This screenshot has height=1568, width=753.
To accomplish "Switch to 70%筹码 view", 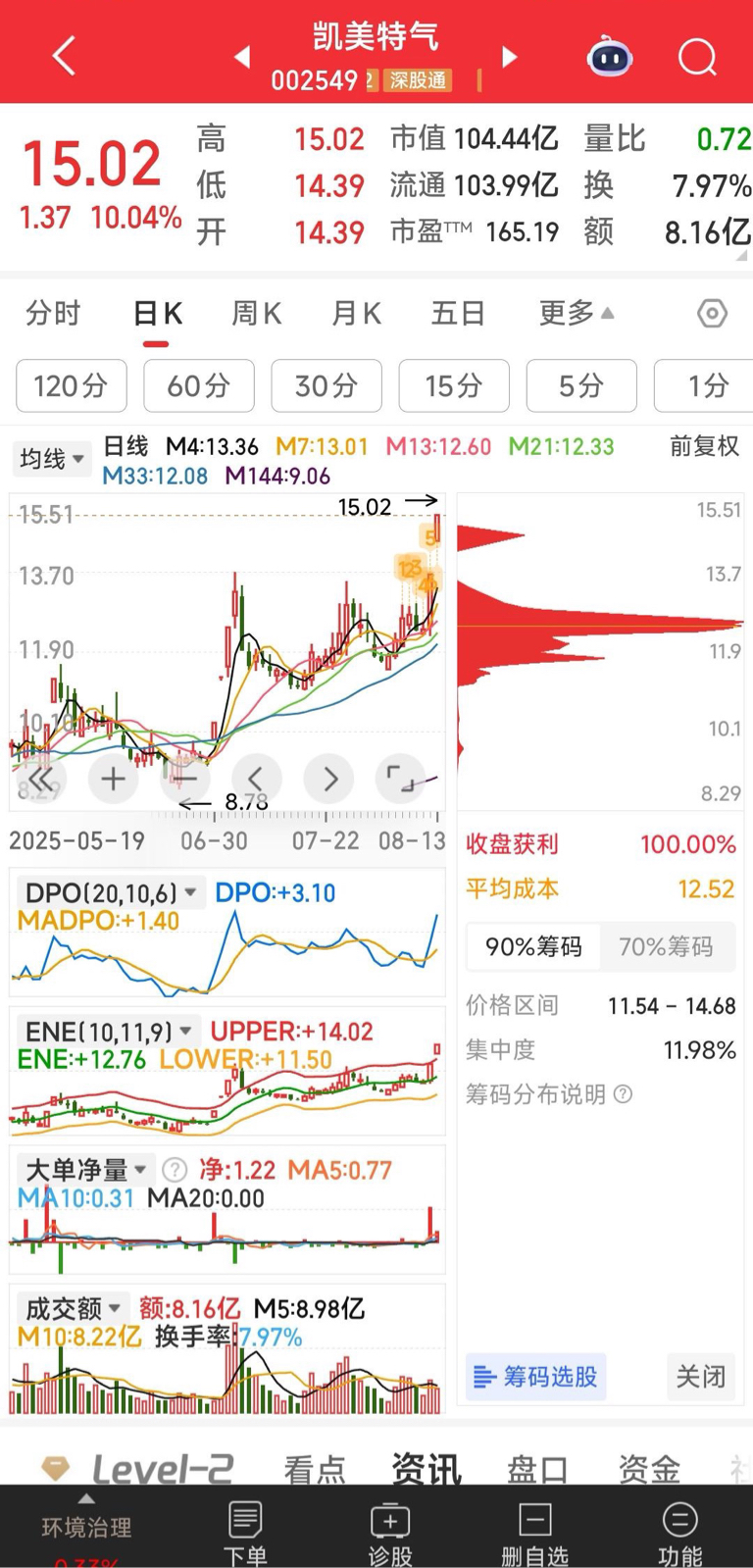I will [x=666, y=946].
